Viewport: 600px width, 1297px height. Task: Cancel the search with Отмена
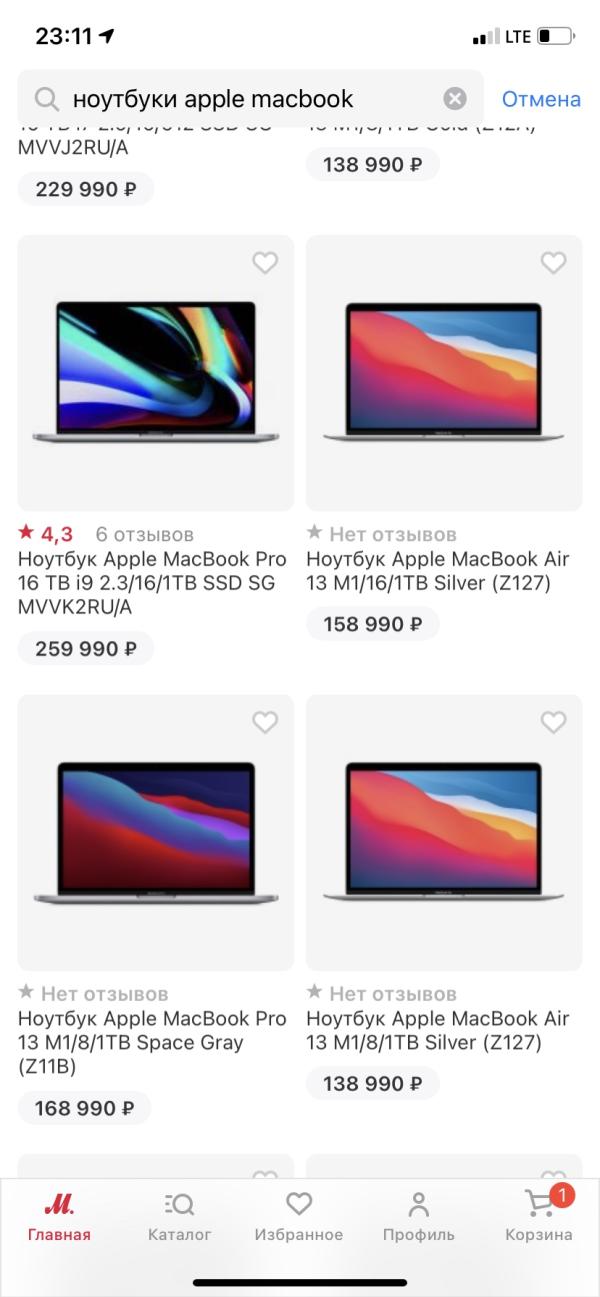[540, 99]
